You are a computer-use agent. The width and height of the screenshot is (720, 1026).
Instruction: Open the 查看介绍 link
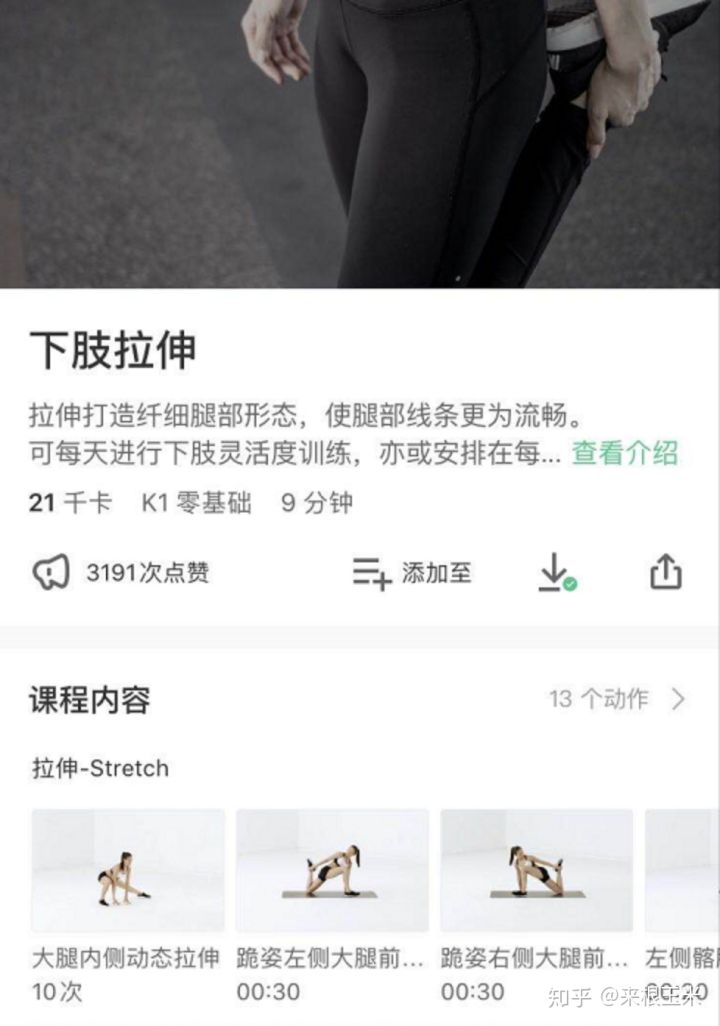(x=624, y=453)
